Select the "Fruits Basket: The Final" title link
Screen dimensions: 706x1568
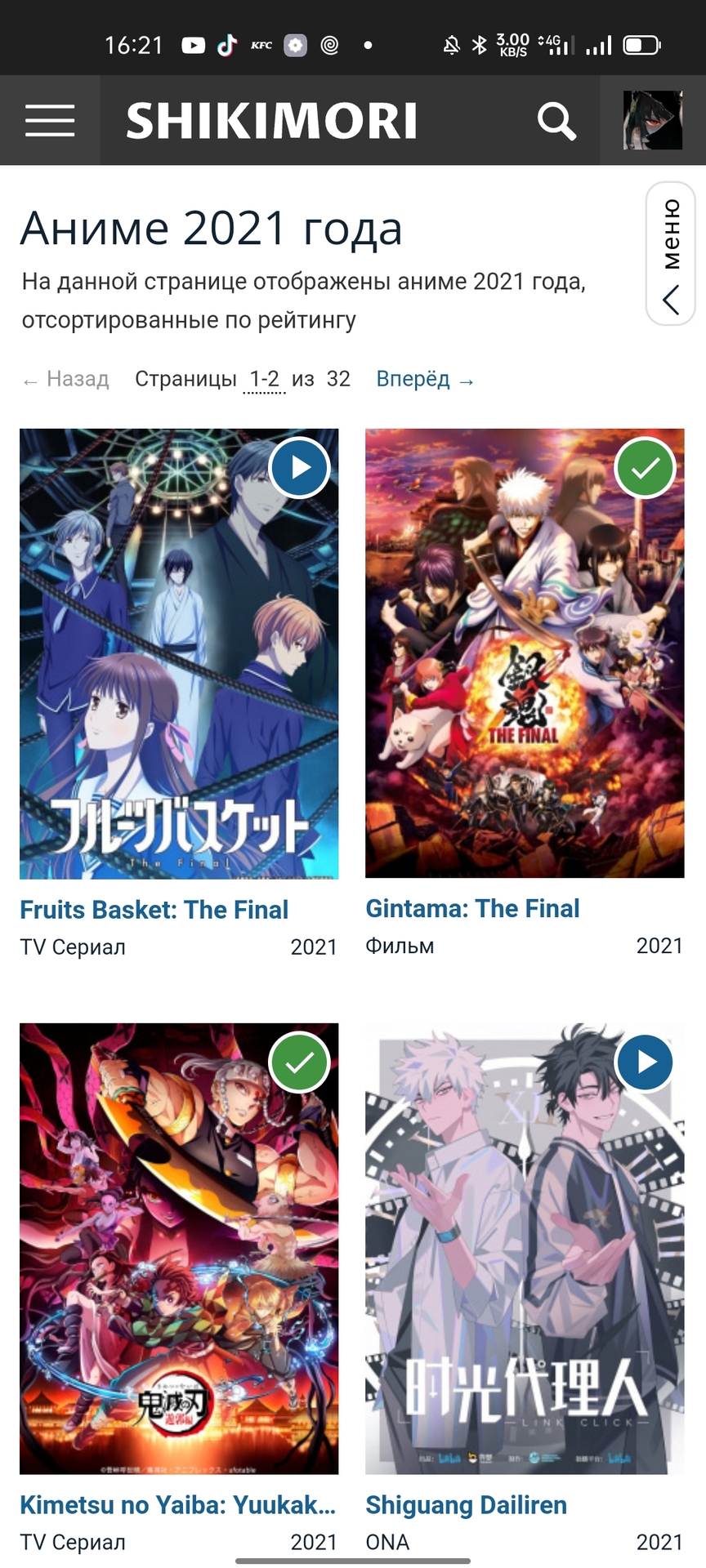(x=154, y=910)
